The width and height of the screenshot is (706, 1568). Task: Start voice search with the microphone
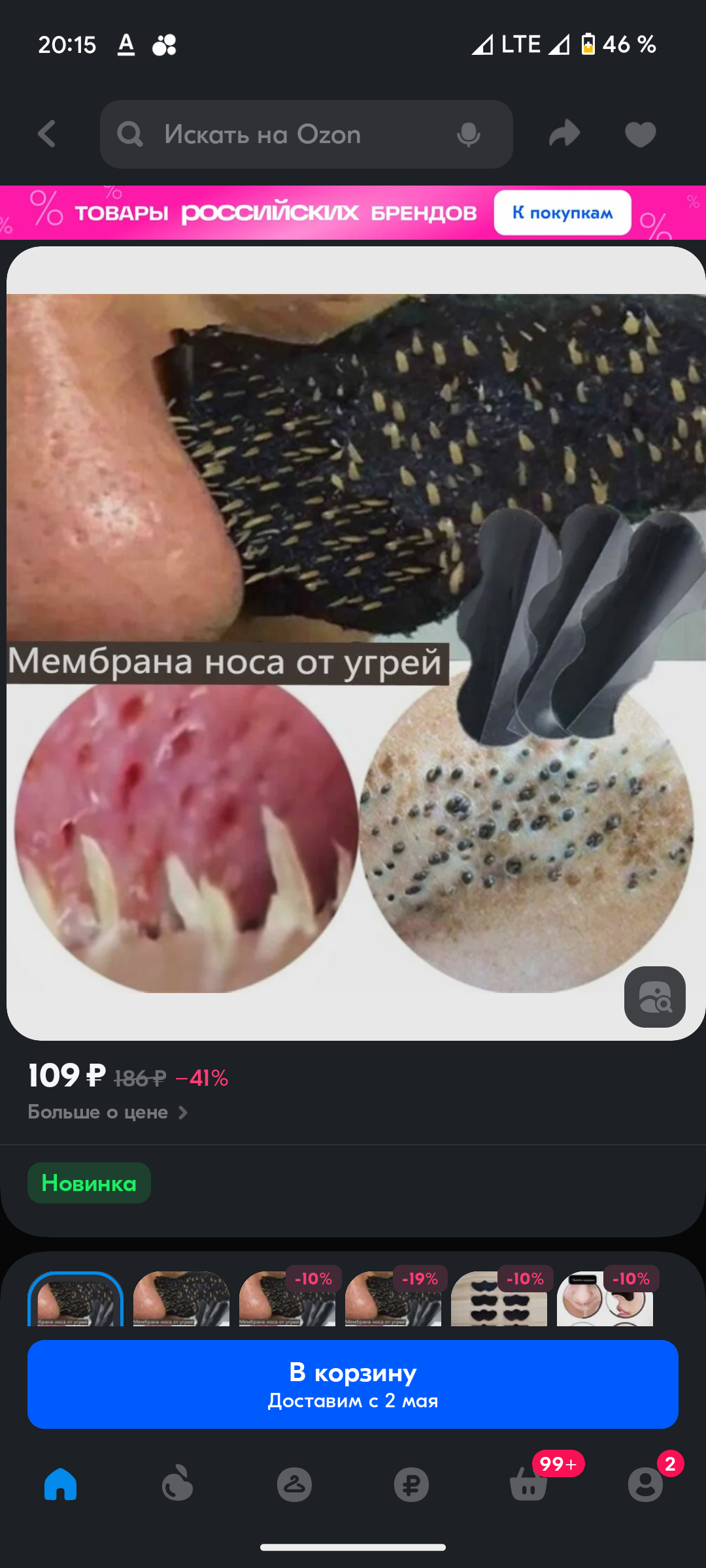468,135
